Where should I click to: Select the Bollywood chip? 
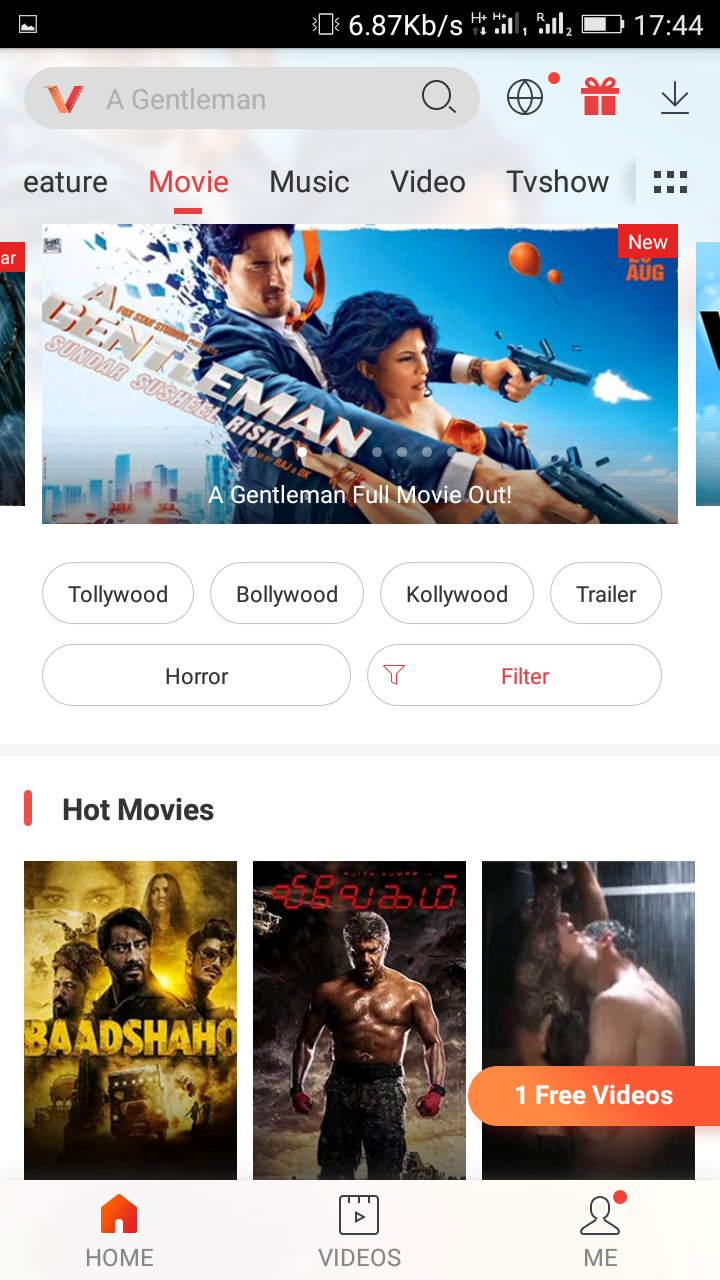pos(287,594)
